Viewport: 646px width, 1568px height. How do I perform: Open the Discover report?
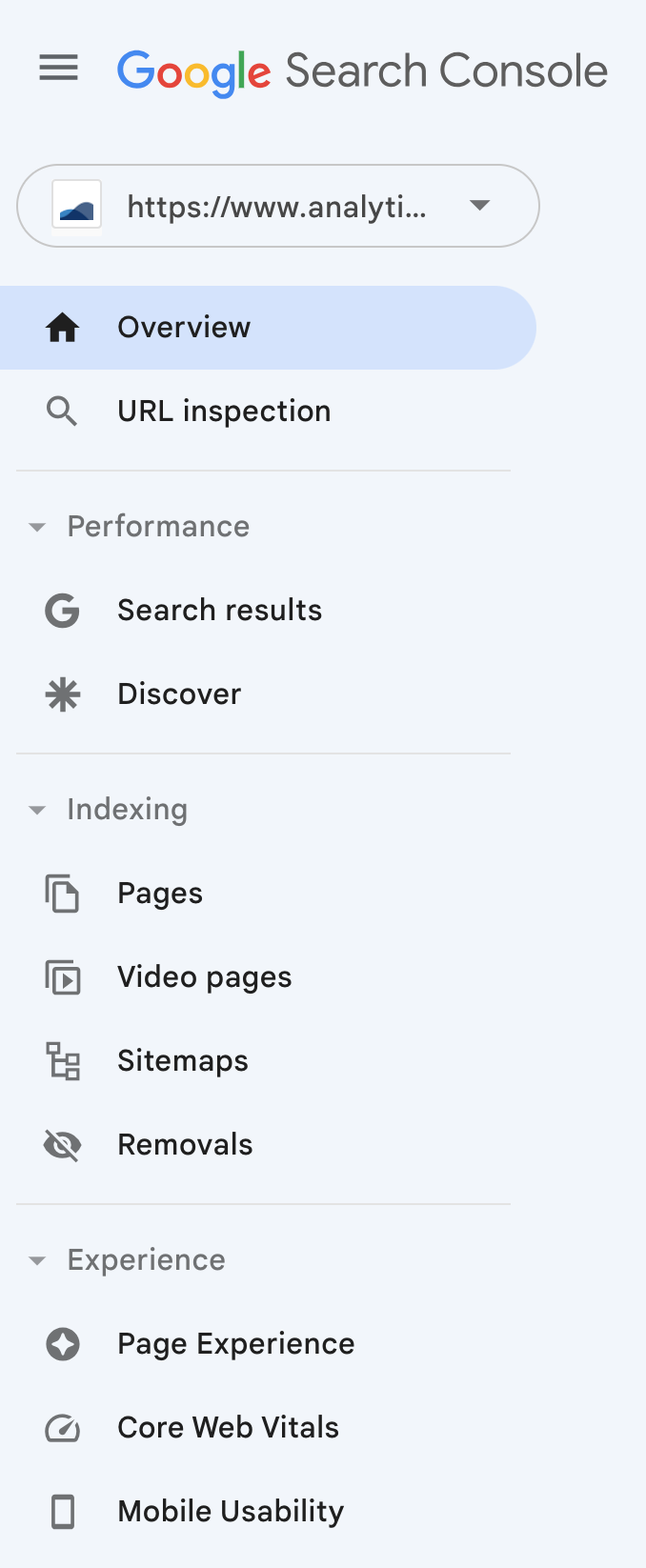(179, 694)
